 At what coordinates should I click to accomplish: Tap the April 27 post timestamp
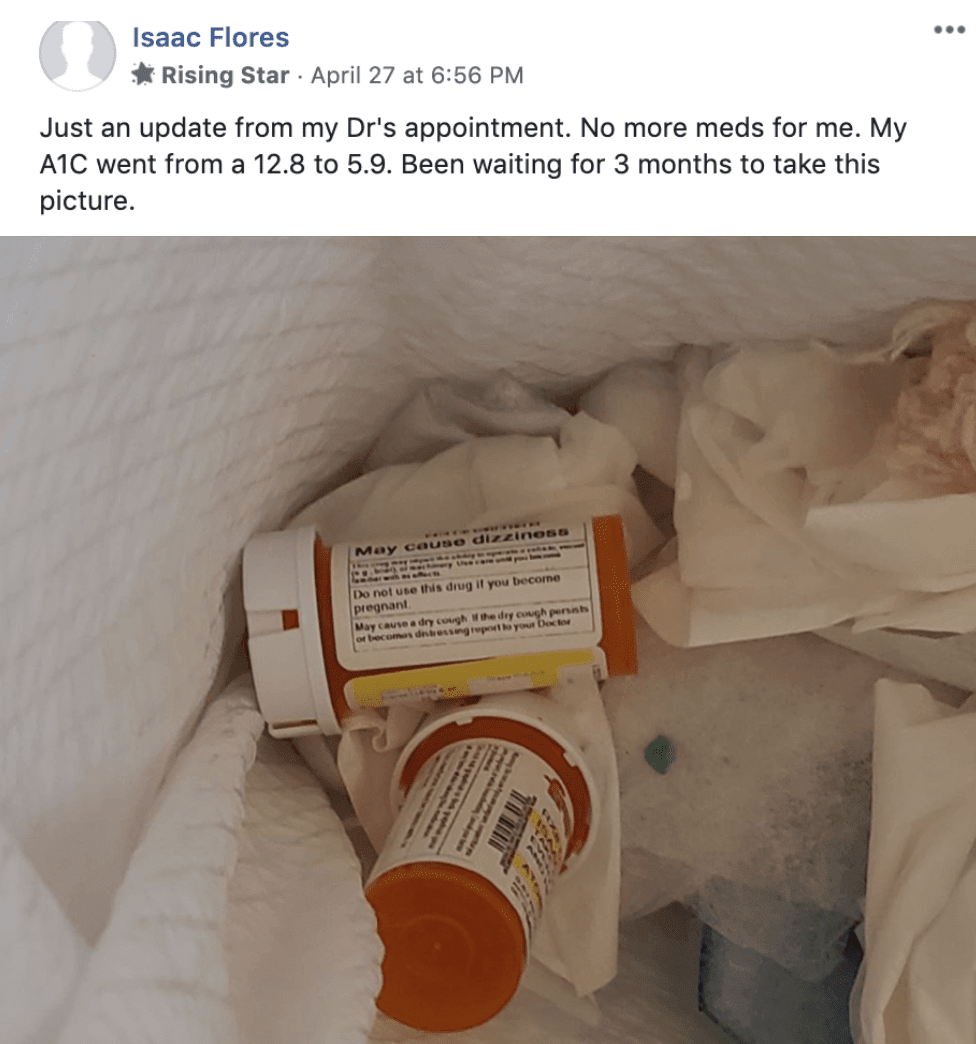pos(417,76)
